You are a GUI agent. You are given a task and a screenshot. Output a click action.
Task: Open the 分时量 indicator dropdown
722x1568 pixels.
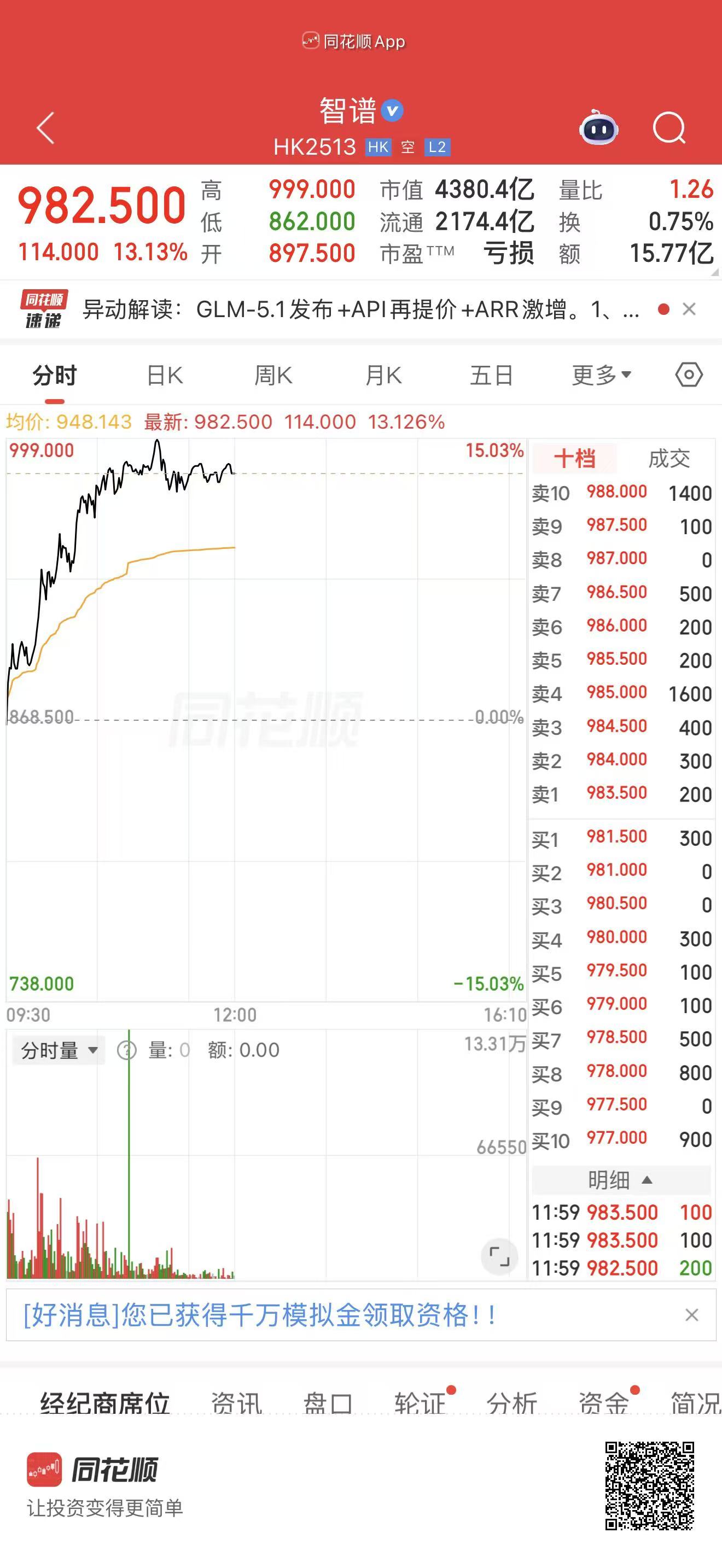pos(59,1050)
